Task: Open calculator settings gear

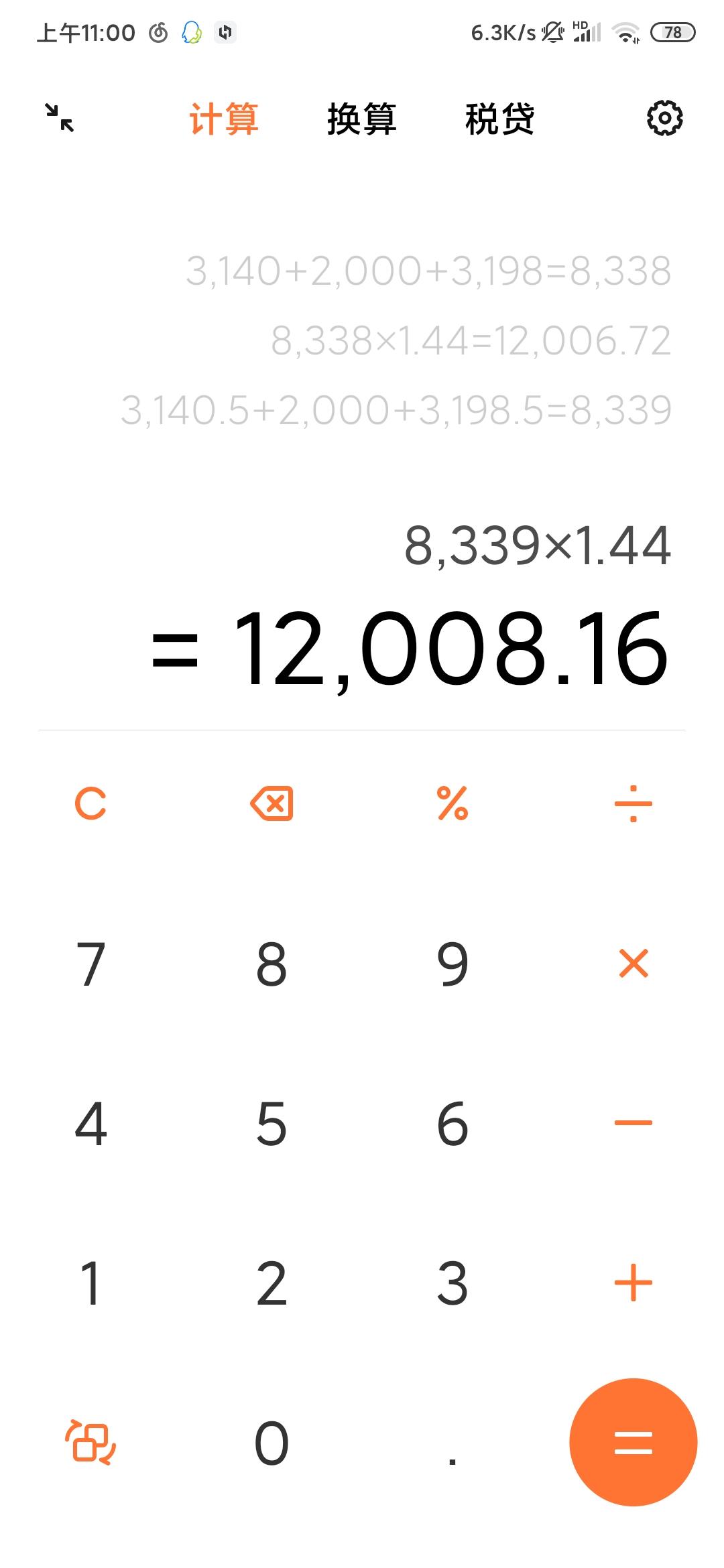Action: pos(664,119)
